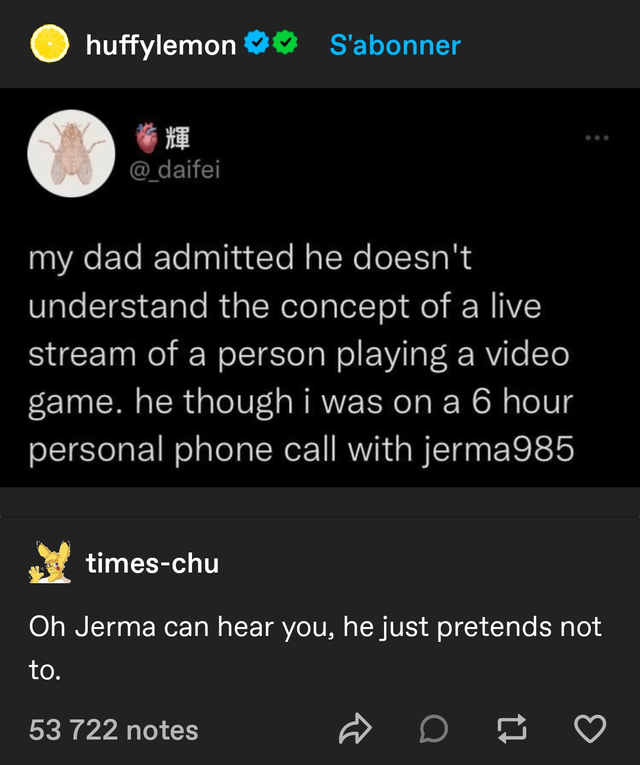
Task: Open the times-chu blog name
Action: pyautogui.click(x=152, y=563)
